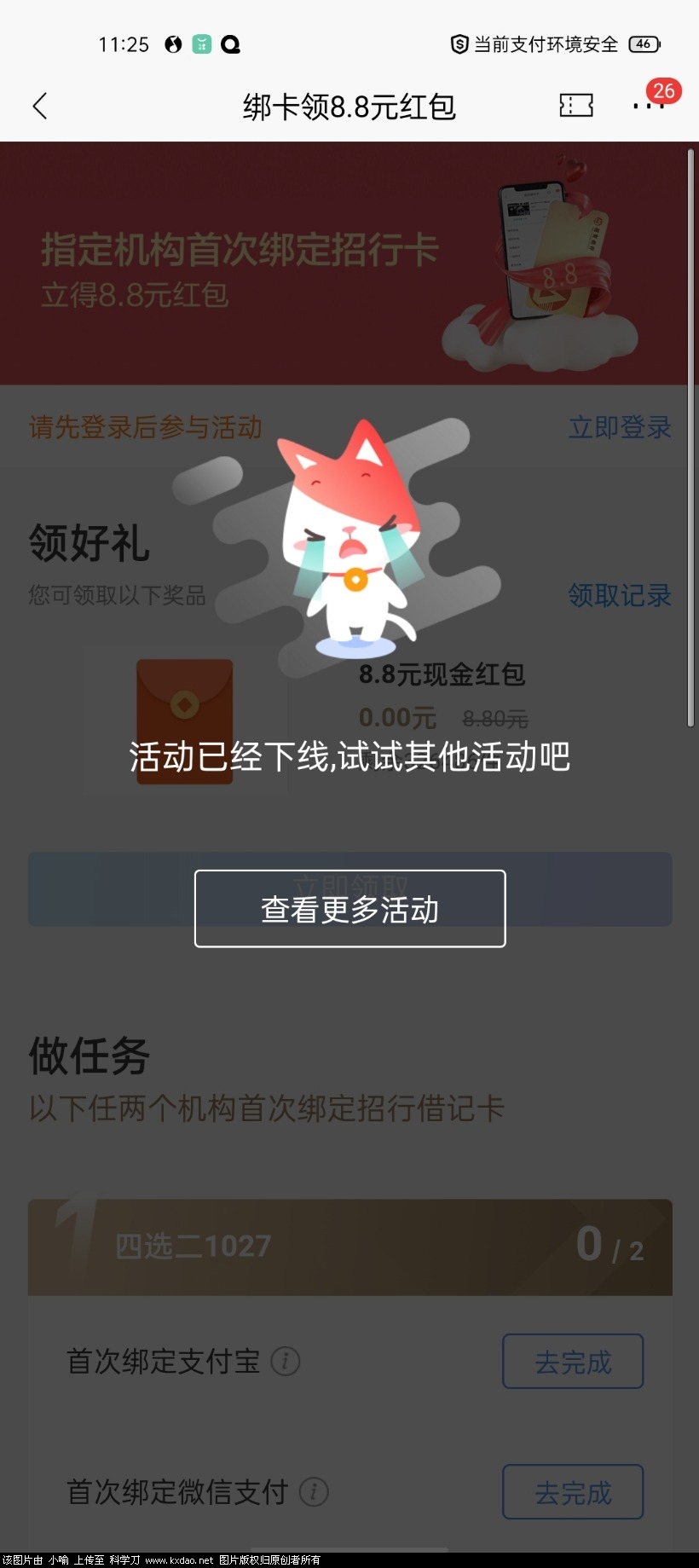Tap the 46 battery indicator in status bar
This screenshot has height=1568, width=699.
[644, 43]
